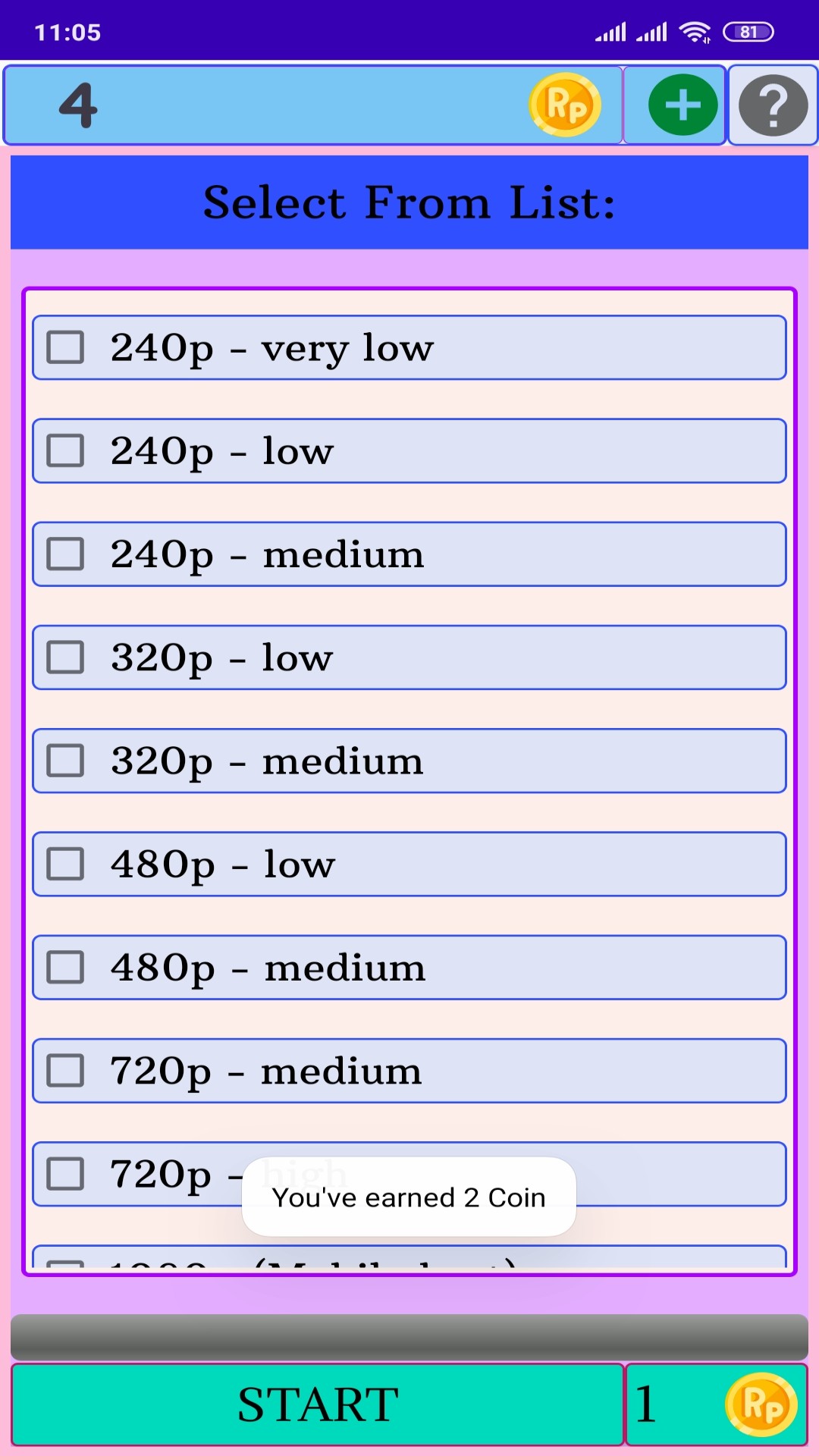
Task: Tick 240p - medium quality
Action: pos(66,554)
